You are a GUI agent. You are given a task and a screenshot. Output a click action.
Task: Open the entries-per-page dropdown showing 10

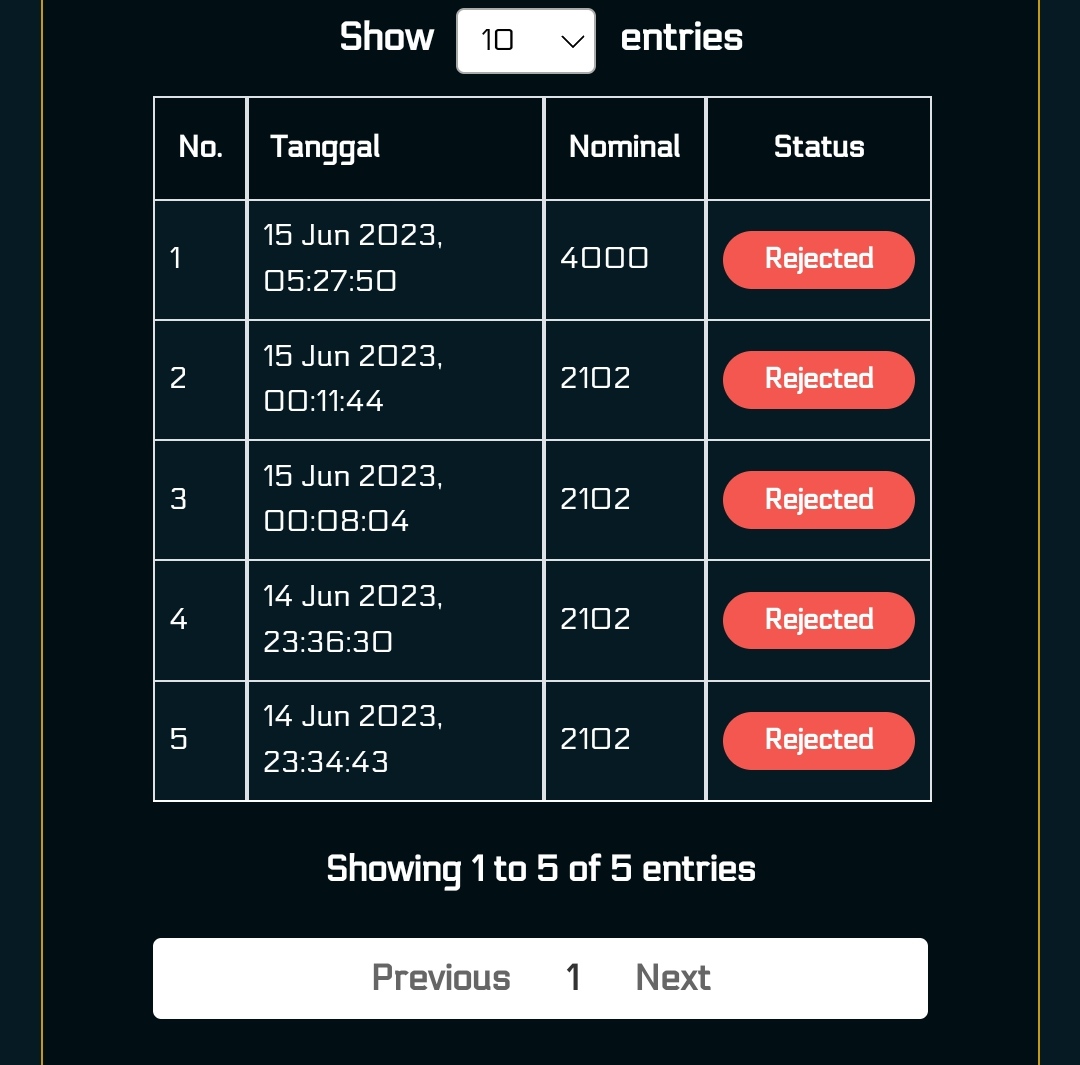(526, 41)
